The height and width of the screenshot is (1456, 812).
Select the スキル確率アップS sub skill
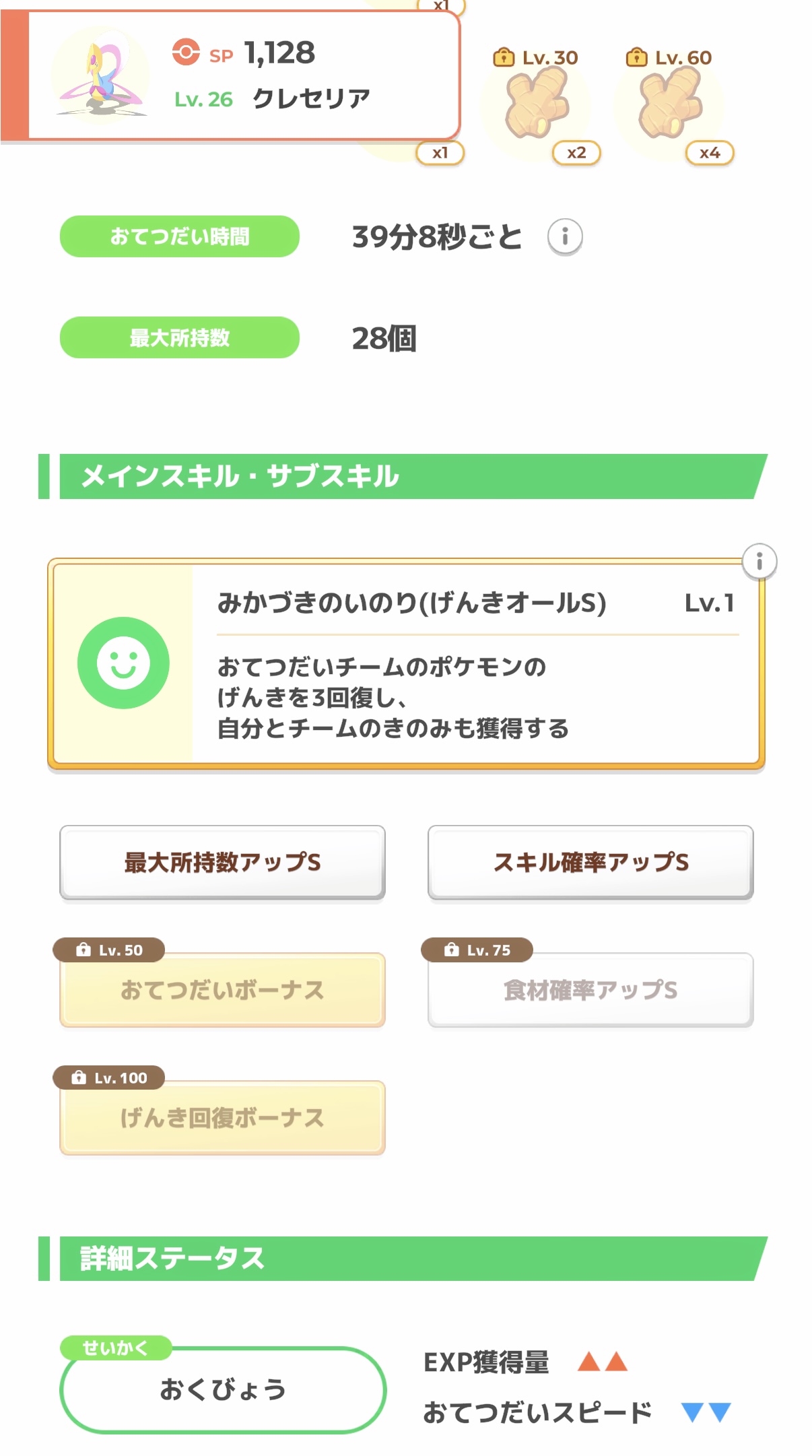coord(590,862)
